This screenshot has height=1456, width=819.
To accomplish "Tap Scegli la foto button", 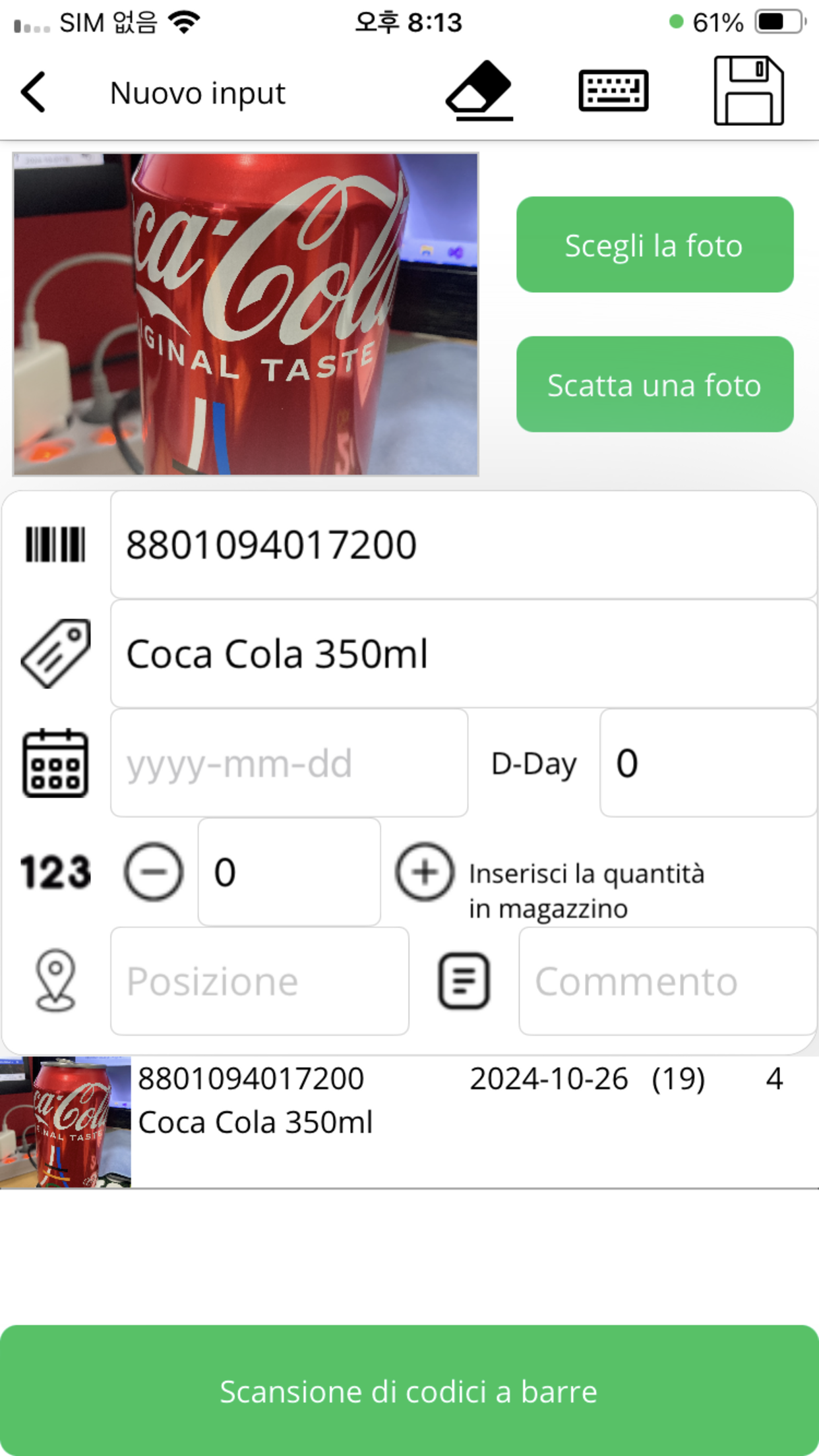I will [x=655, y=245].
